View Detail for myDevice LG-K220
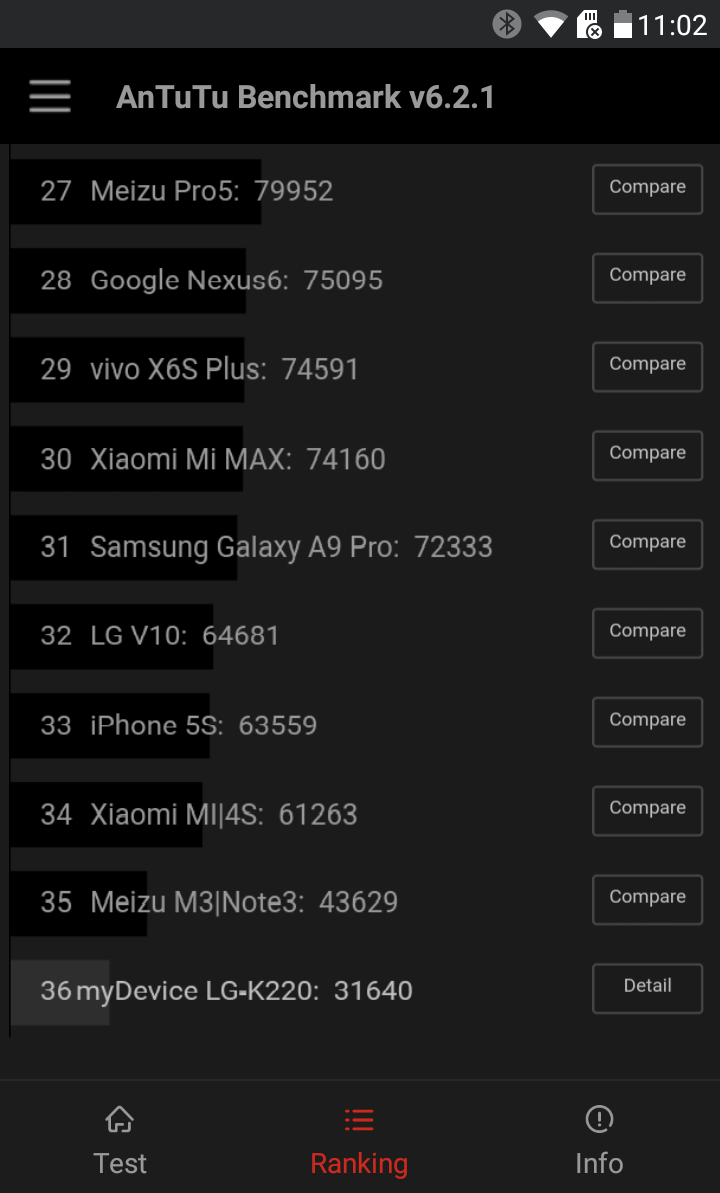Image resolution: width=720 pixels, height=1193 pixels. coord(647,988)
